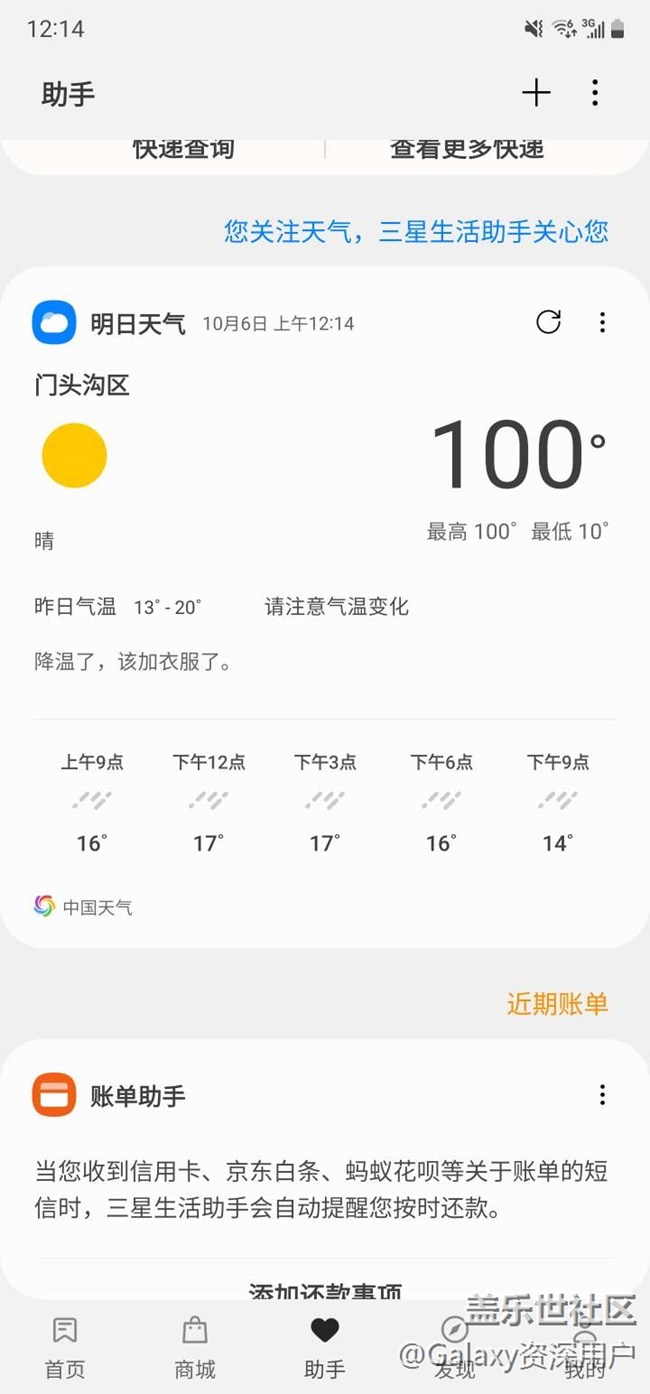The width and height of the screenshot is (650, 1394).
Task: Refresh the 明日天气 card
Action: click(x=548, y=322)
